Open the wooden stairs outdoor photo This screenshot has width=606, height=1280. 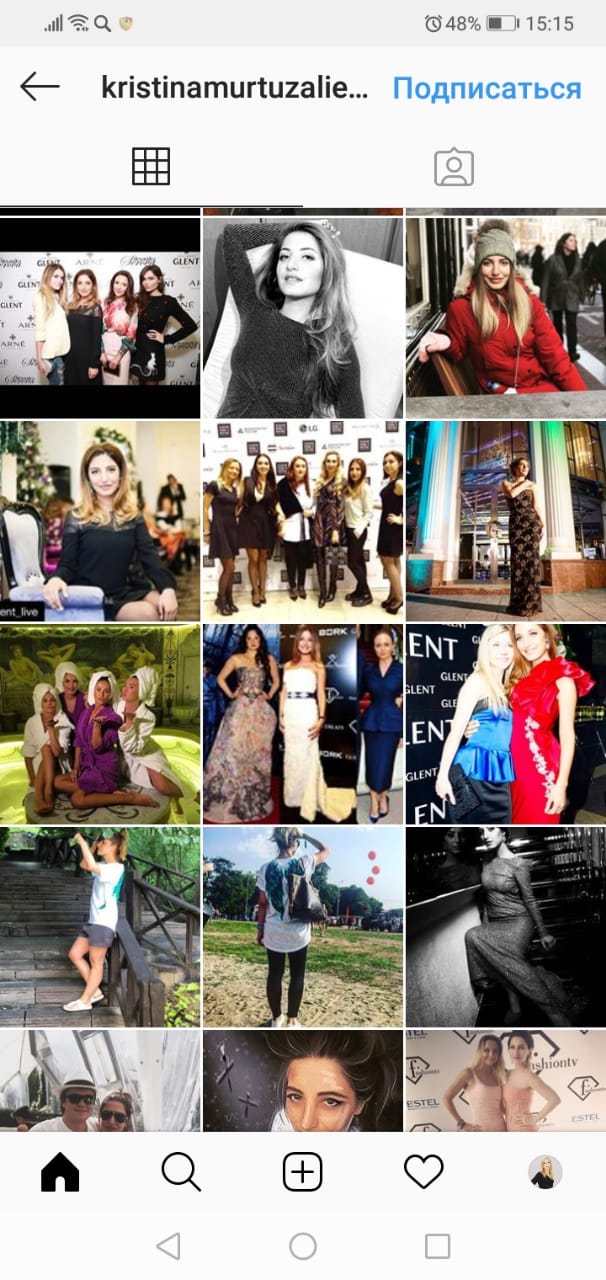point(100,927)
